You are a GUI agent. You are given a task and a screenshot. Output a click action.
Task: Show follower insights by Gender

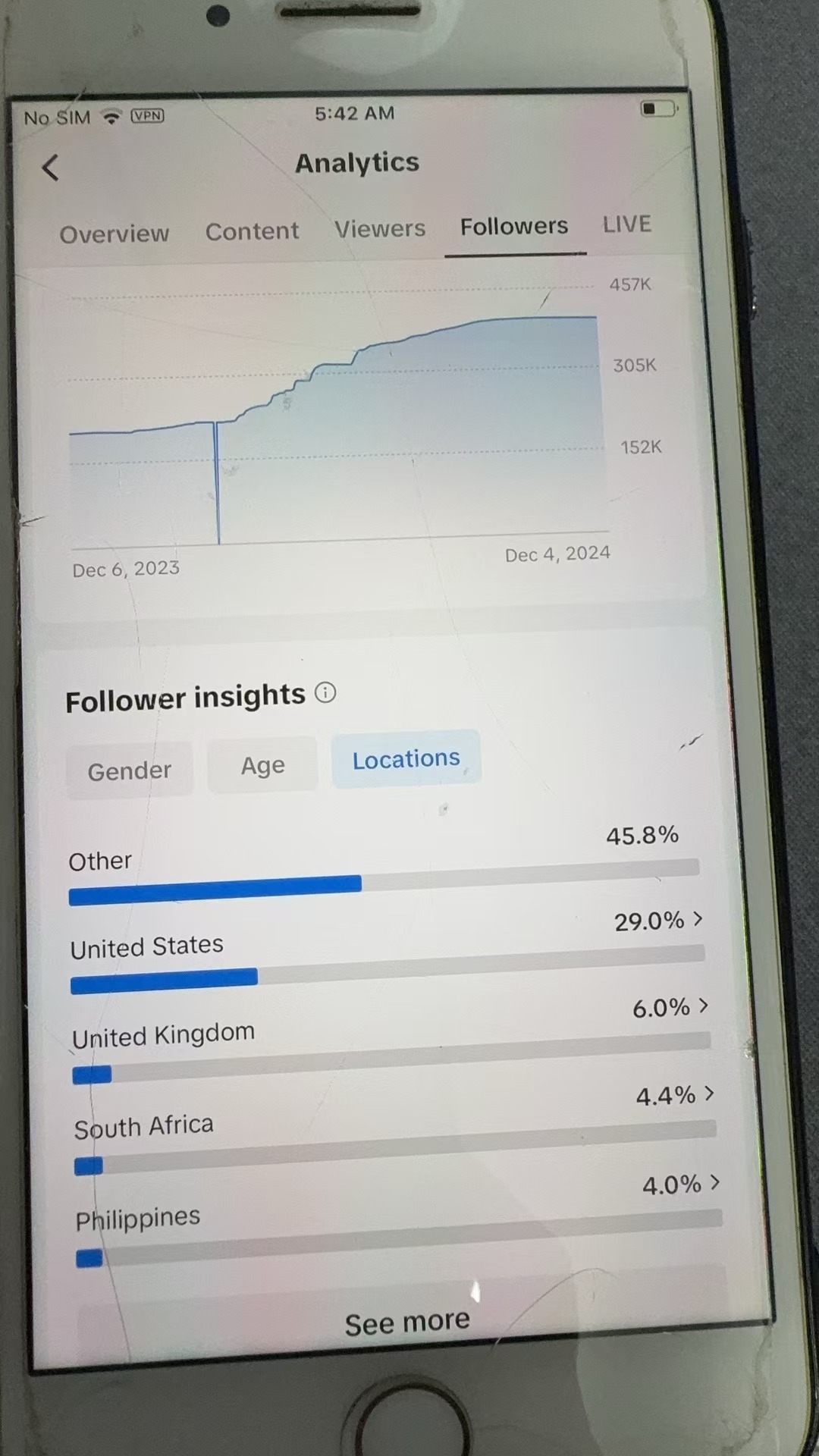coord(130,771)
